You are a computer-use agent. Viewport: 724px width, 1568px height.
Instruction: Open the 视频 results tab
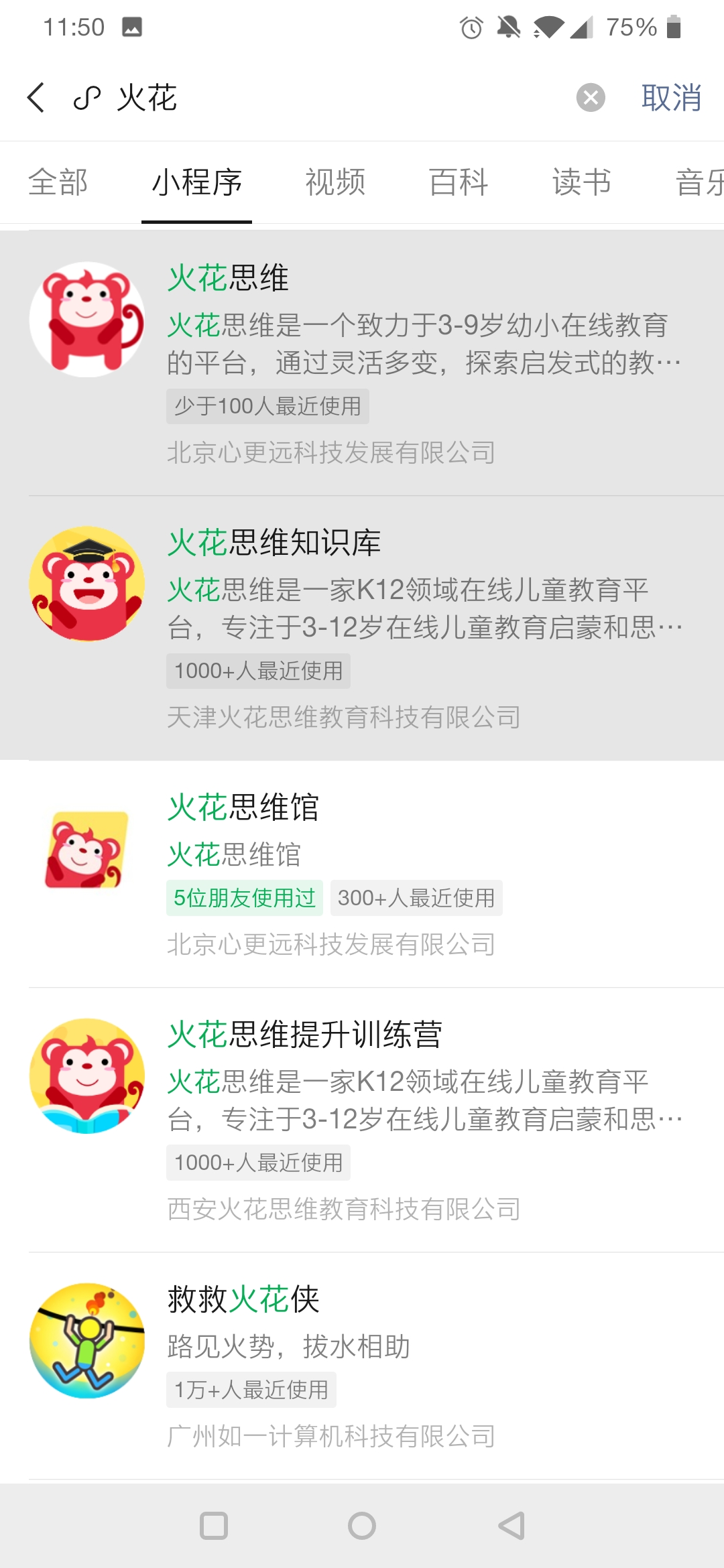[335, 182]
